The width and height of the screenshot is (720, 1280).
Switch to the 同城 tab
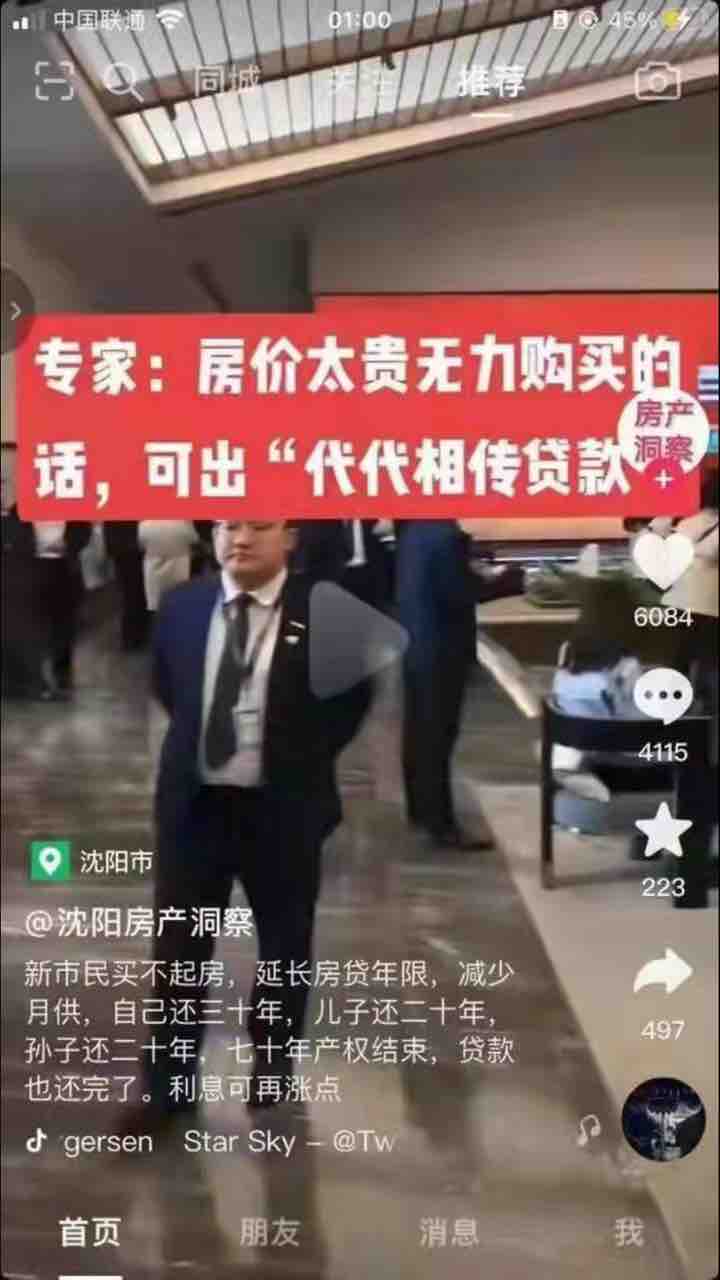tap(227, 82)
